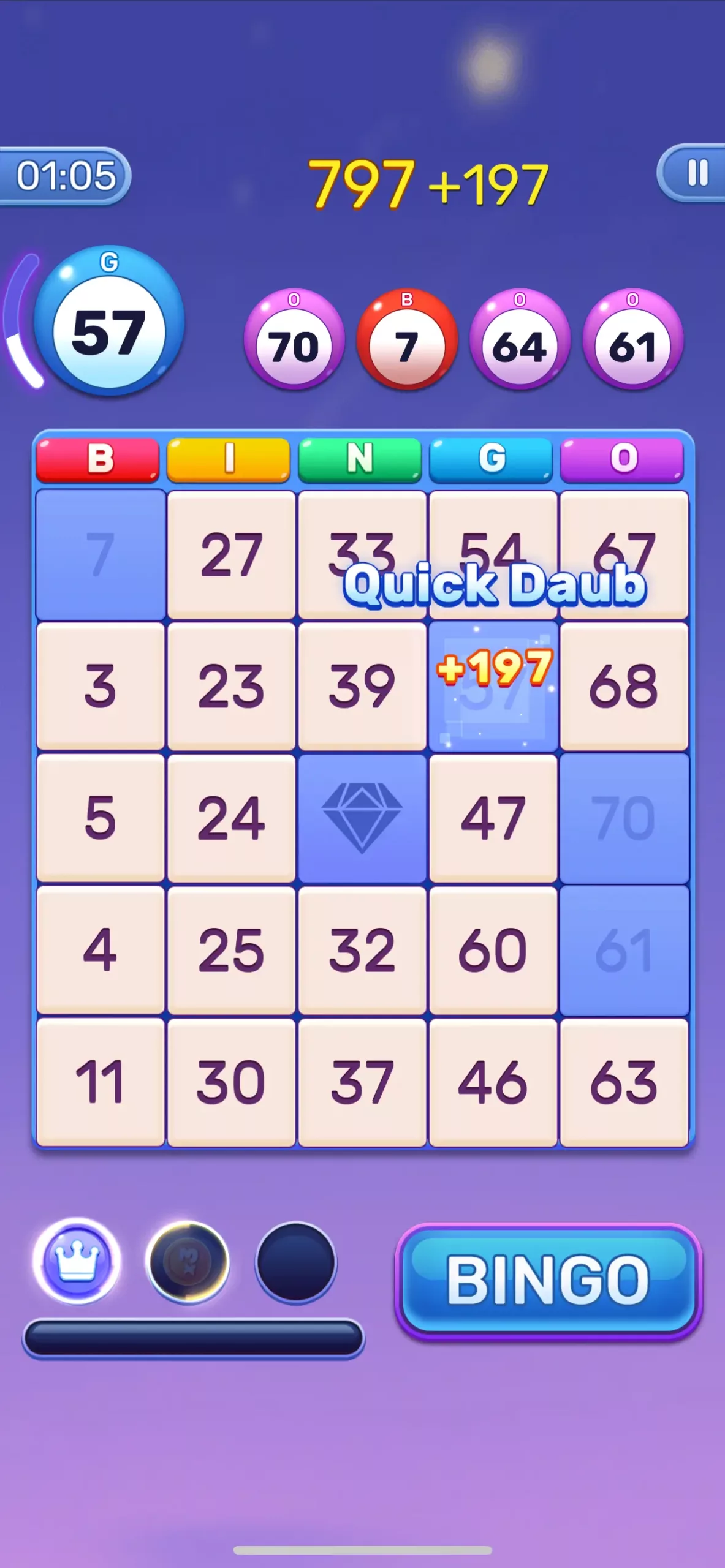Daub number 11 on the bottom row
Viewport: 725px width, 1568px height.
100,1082
